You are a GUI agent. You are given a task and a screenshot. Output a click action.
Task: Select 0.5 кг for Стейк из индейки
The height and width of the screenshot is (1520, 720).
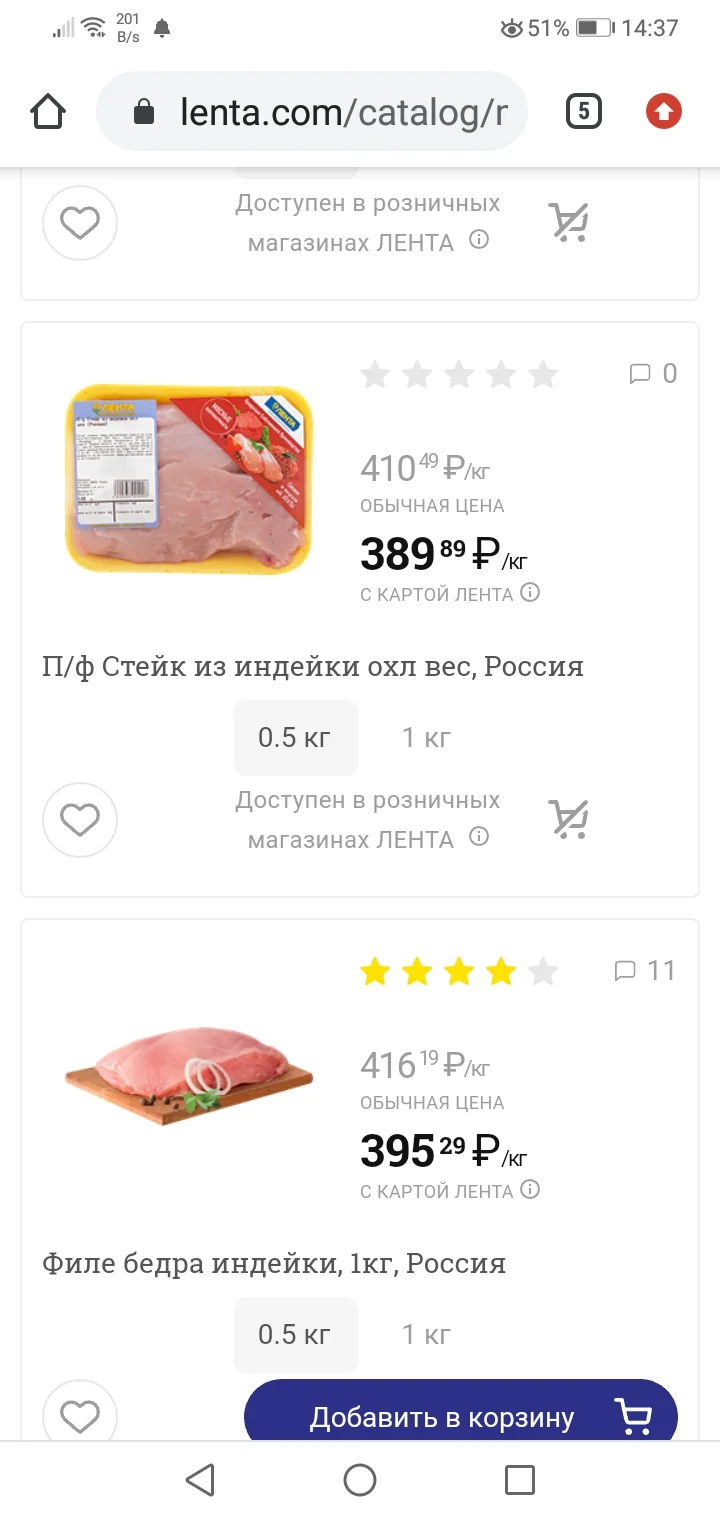coord(295,738)
